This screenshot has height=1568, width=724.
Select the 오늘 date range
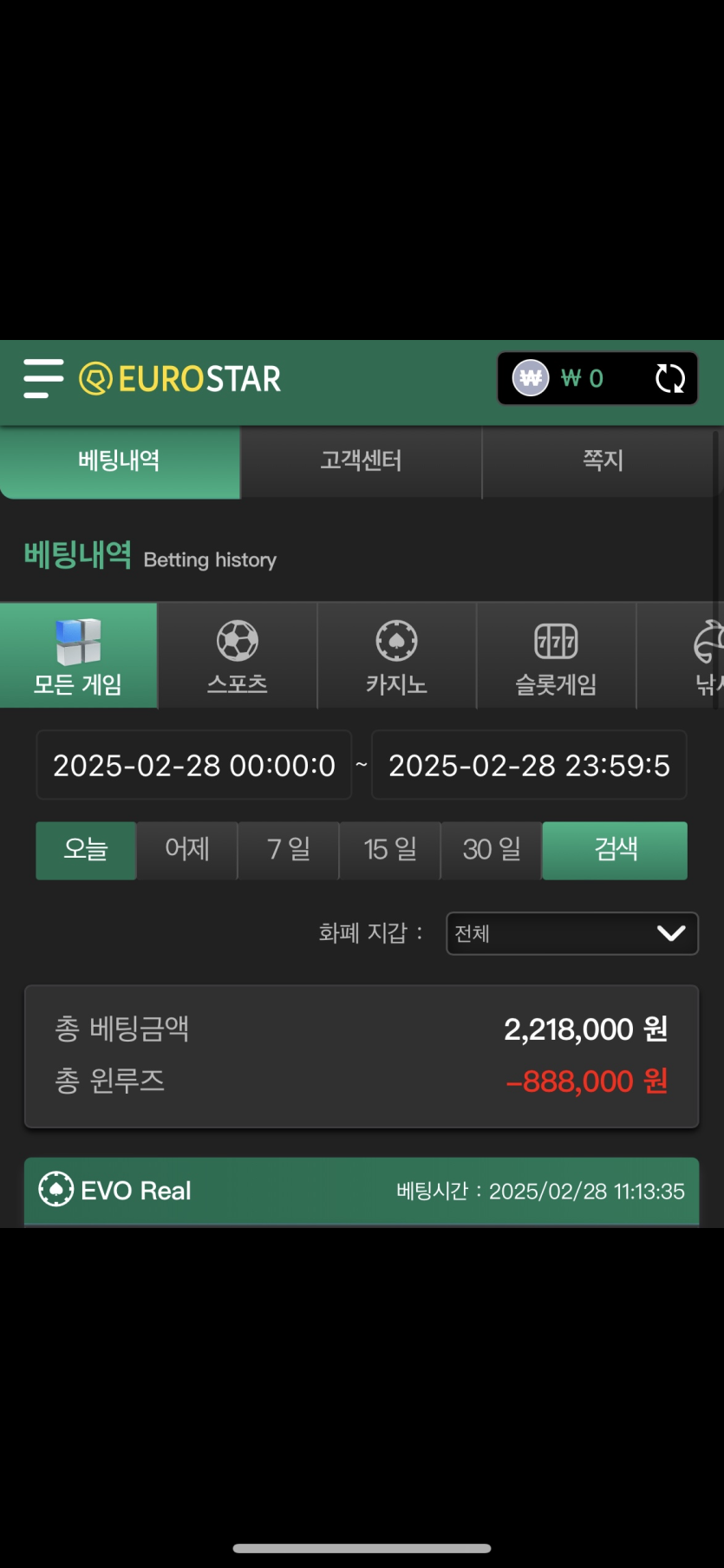86,850
